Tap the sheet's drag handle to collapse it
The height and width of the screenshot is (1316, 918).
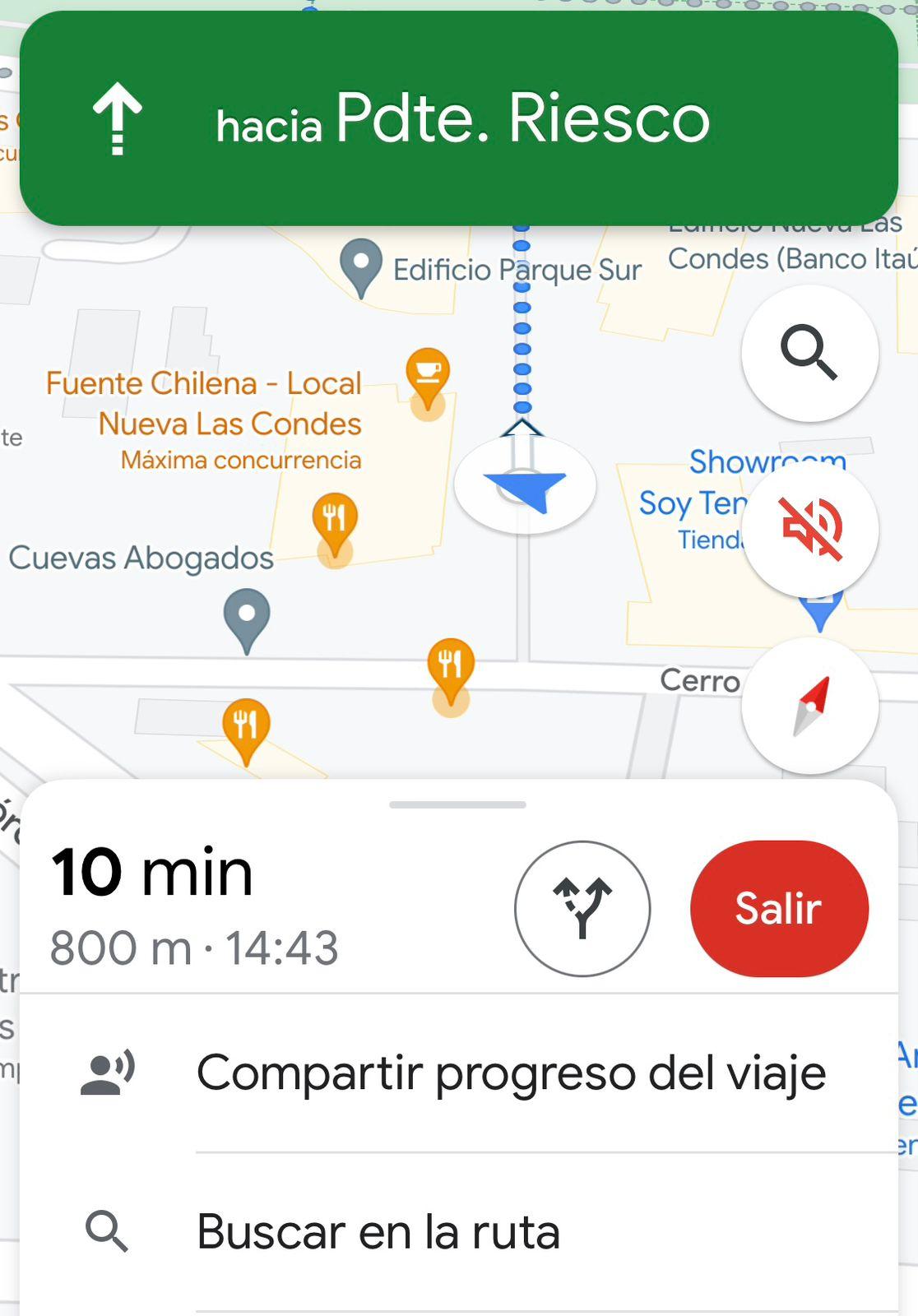[457, 804]
